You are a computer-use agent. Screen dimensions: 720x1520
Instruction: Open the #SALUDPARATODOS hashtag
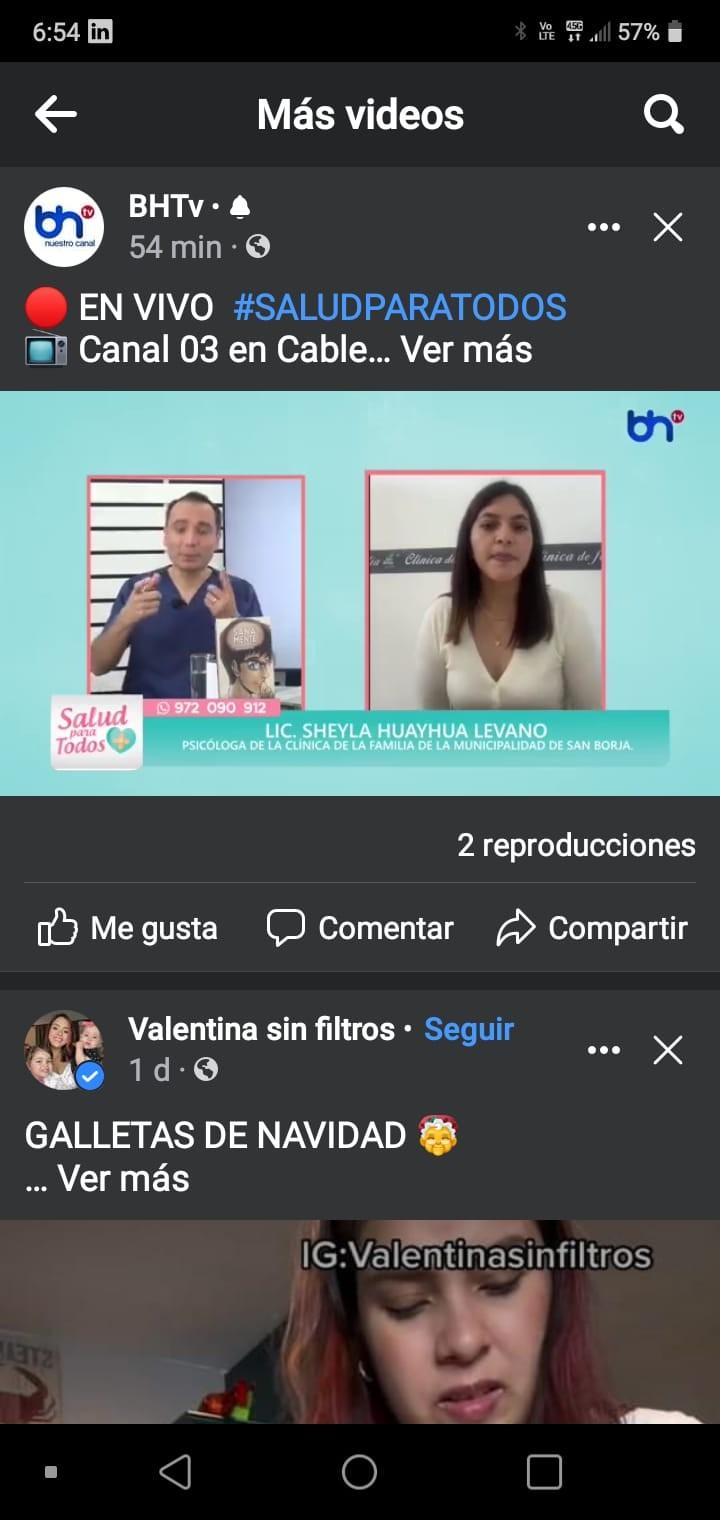(x=400, y=307)
